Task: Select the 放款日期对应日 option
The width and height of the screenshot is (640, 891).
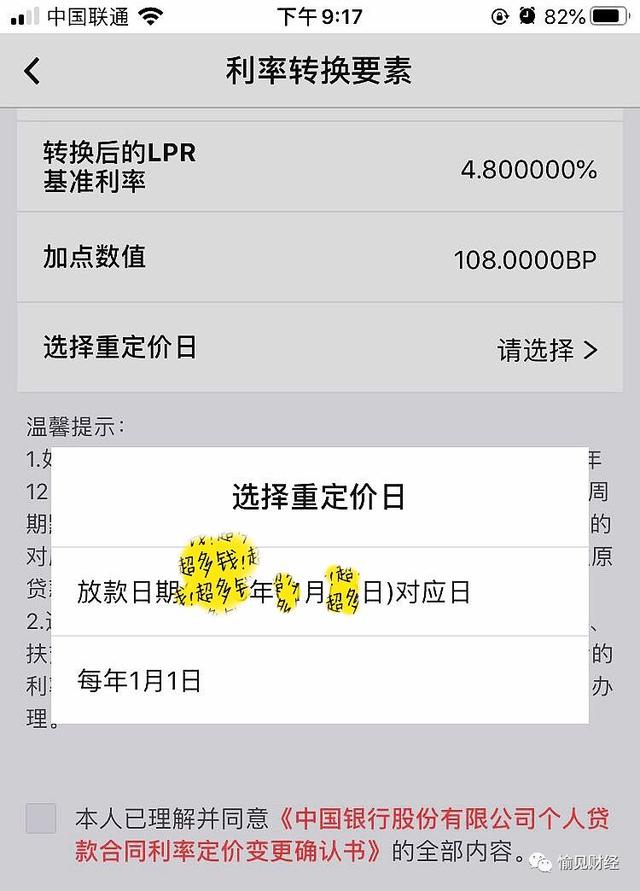Action: point(320,592)
